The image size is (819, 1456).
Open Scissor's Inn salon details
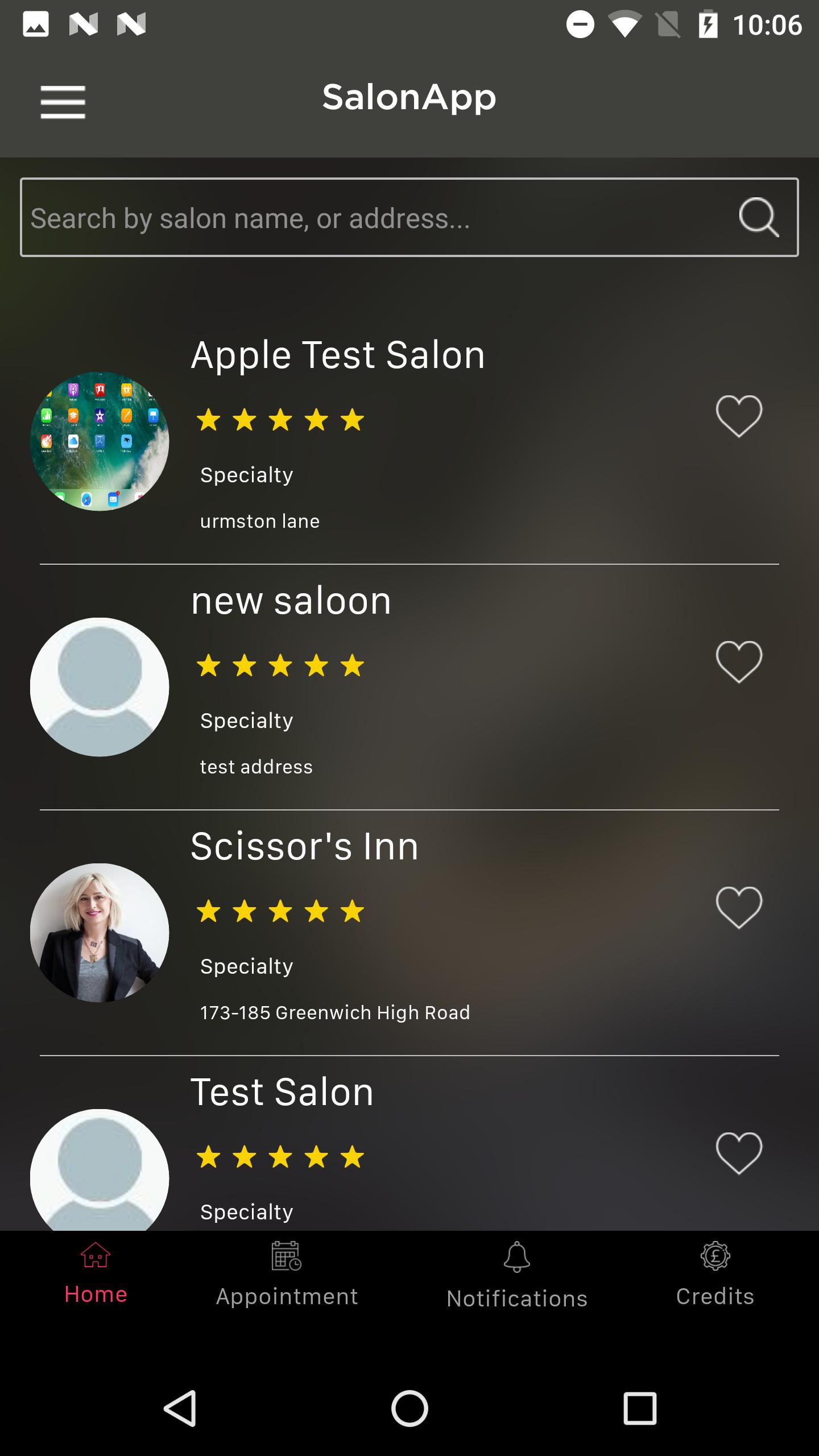click(304, 847)
